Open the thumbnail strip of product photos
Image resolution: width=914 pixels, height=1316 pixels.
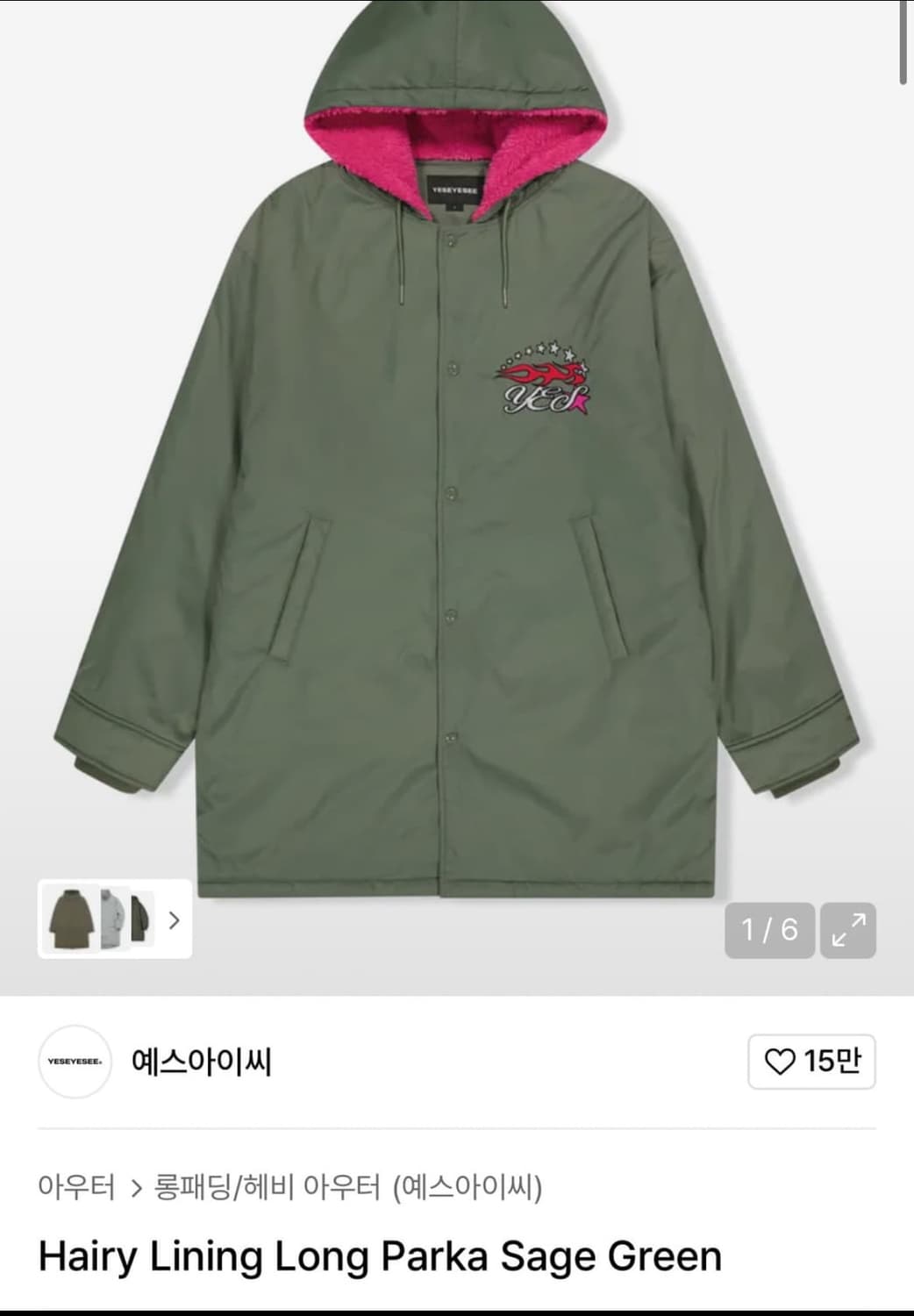[x=115, y=919]
